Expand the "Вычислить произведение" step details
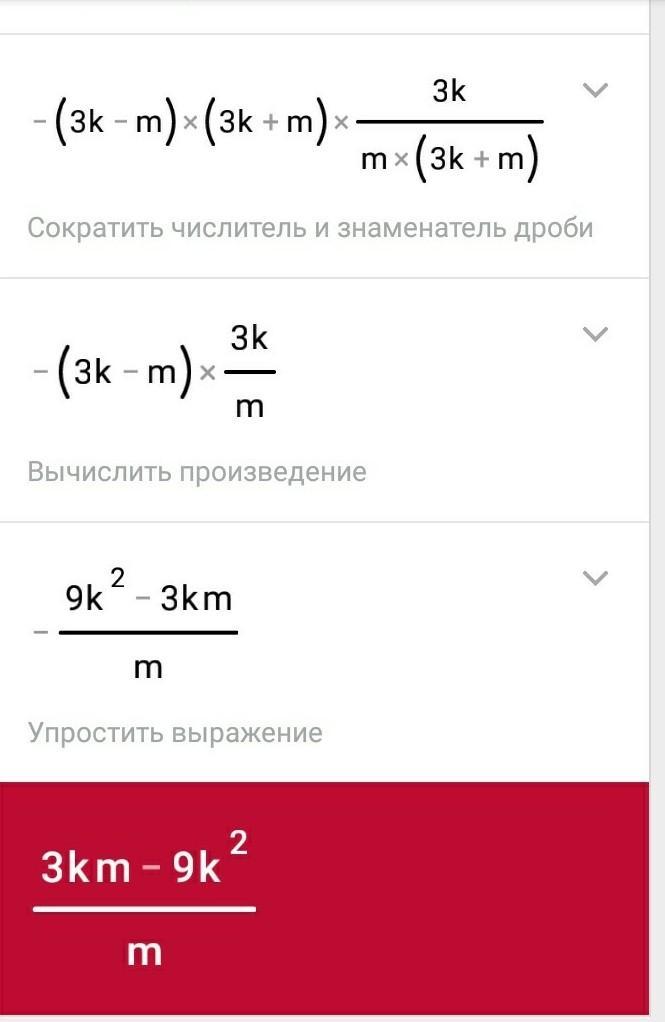 tap(595, 334)
